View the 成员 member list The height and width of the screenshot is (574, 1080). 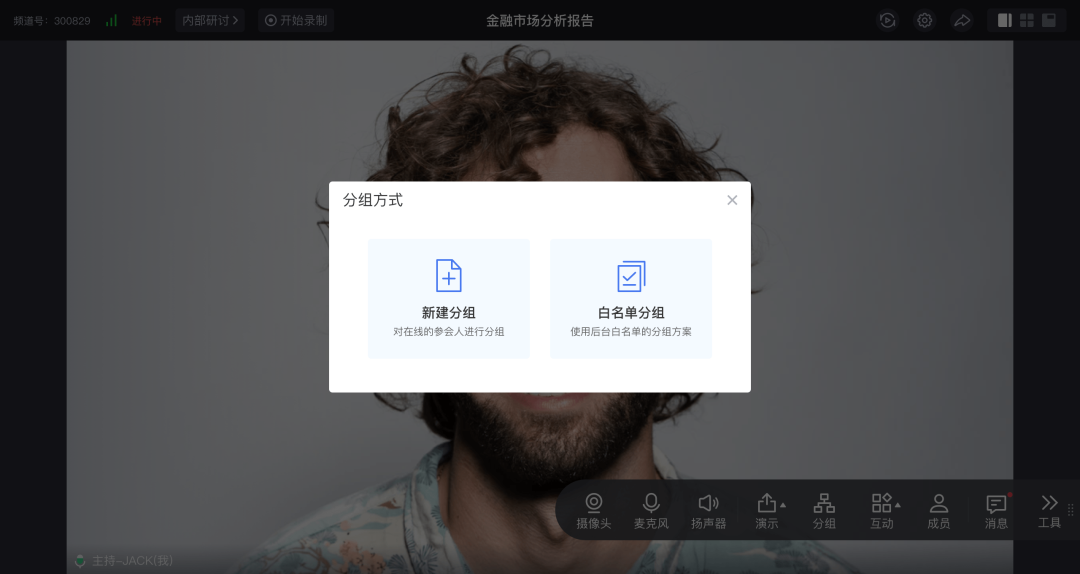(x=938, y=510)
